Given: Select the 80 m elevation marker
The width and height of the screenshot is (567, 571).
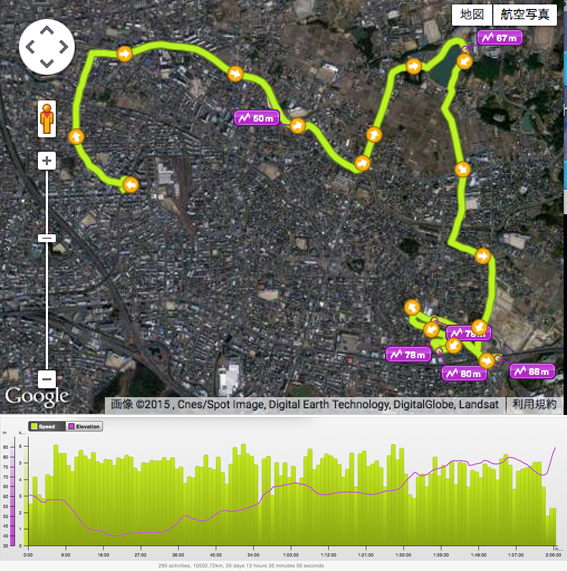Looking at the screenshot, I should [464, 374].
